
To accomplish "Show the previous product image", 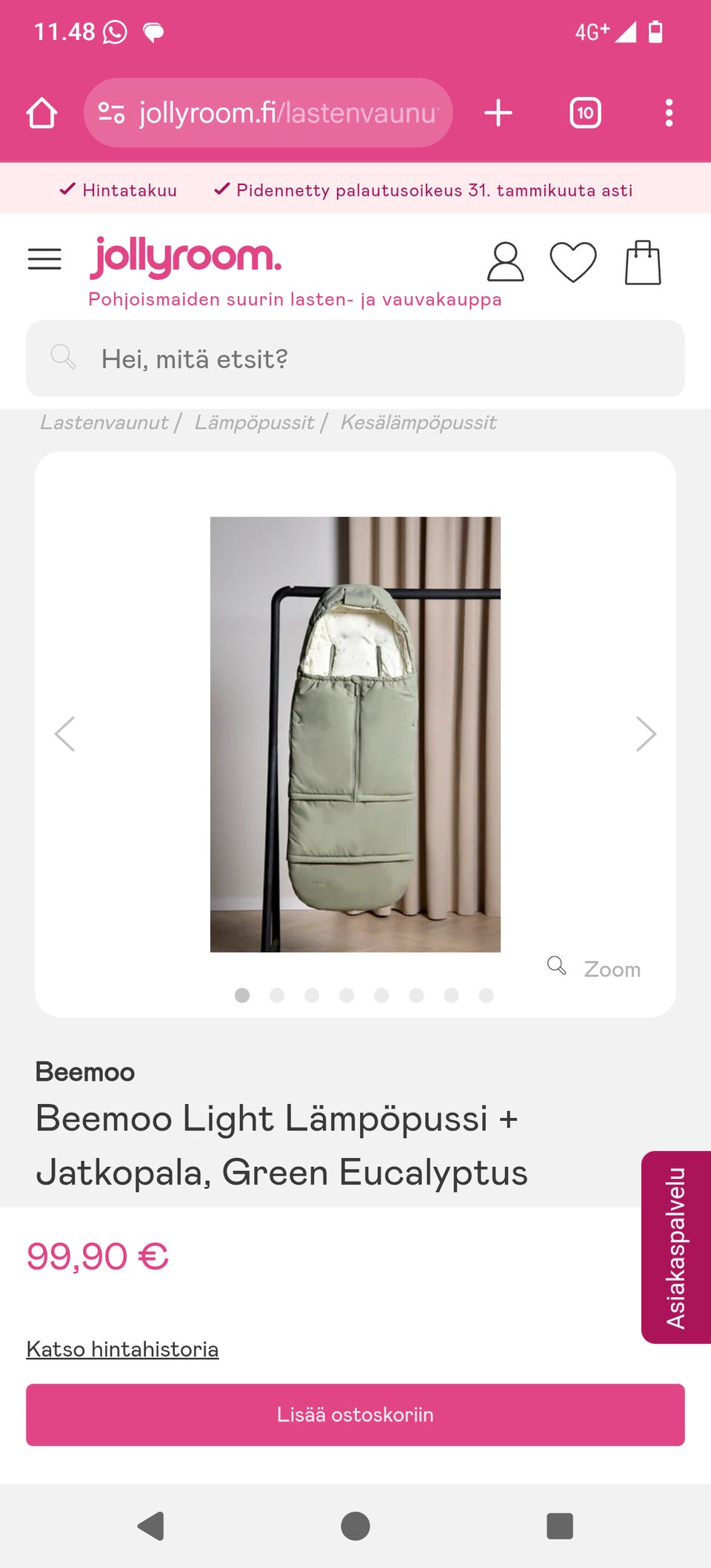I will [x=65, y=734].
